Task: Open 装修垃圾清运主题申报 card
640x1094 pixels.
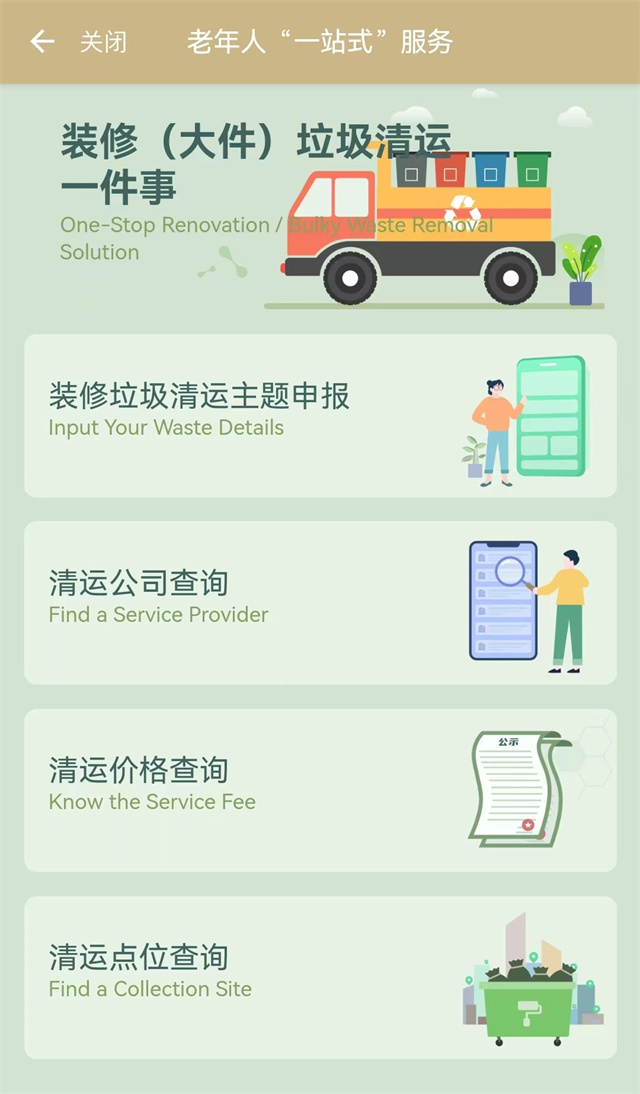Action: coord(320,415)
